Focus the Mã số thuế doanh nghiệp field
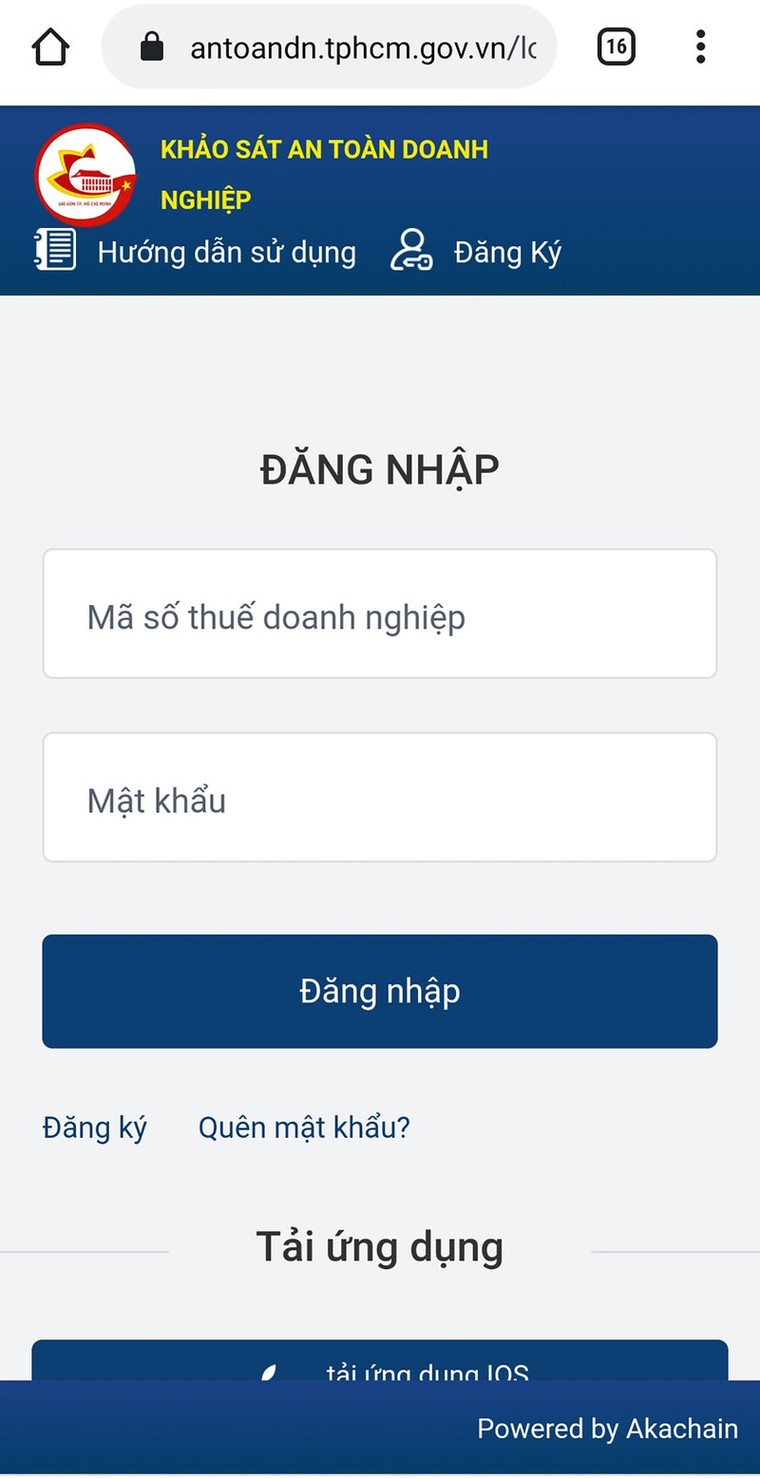760x1479 pixels. click(x=380, y=613)
